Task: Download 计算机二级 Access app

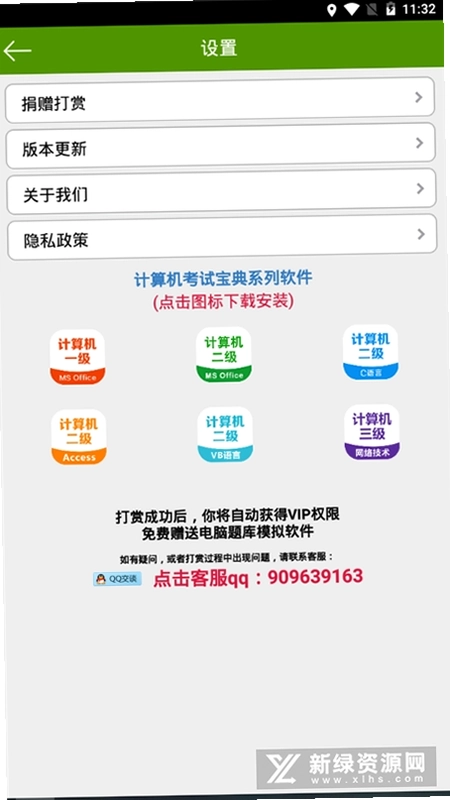Action: (79, 437)
